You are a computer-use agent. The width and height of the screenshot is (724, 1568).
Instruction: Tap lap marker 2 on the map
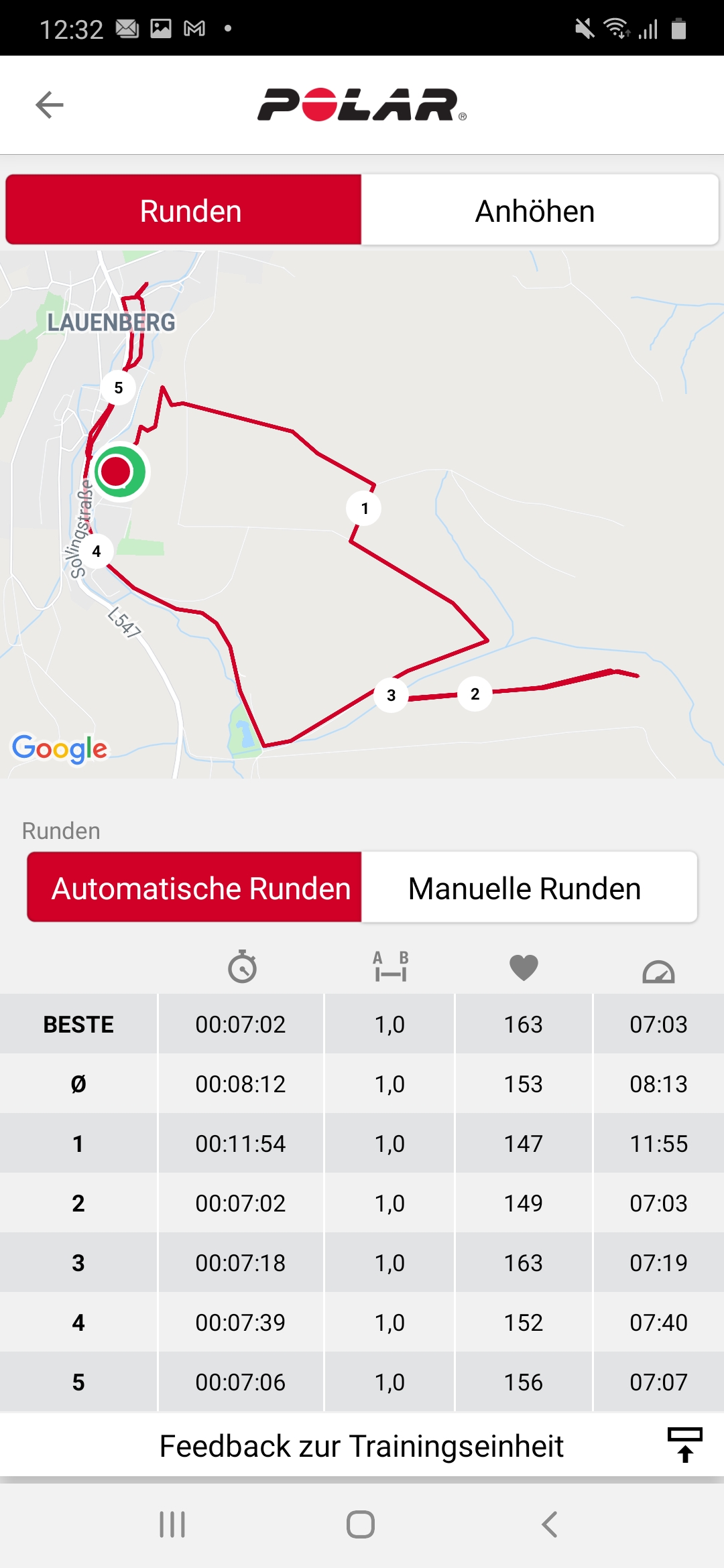[475, 694]
